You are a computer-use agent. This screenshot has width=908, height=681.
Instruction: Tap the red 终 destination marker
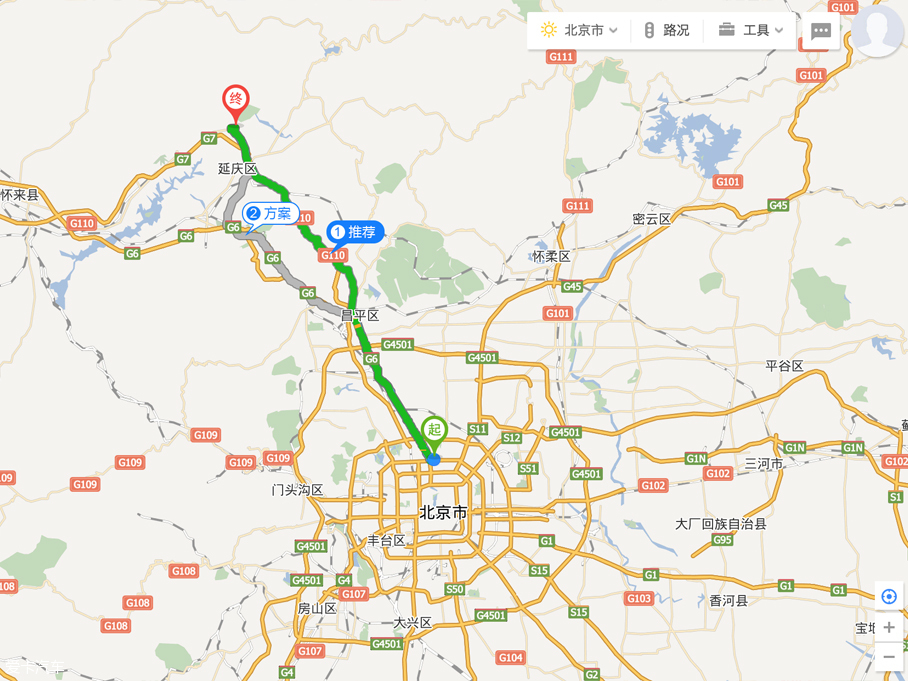click(235, 100)
